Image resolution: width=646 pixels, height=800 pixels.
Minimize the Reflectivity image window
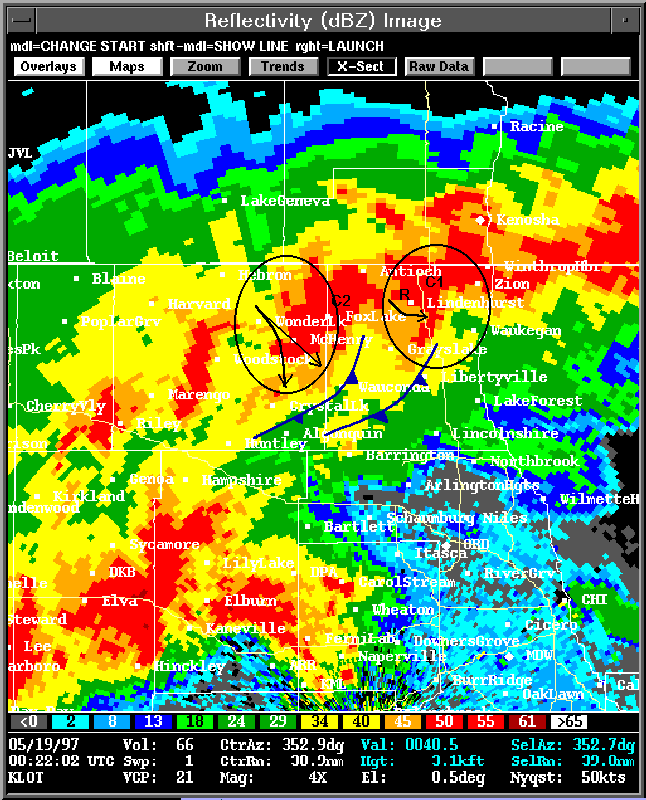[x=627, y=20]
